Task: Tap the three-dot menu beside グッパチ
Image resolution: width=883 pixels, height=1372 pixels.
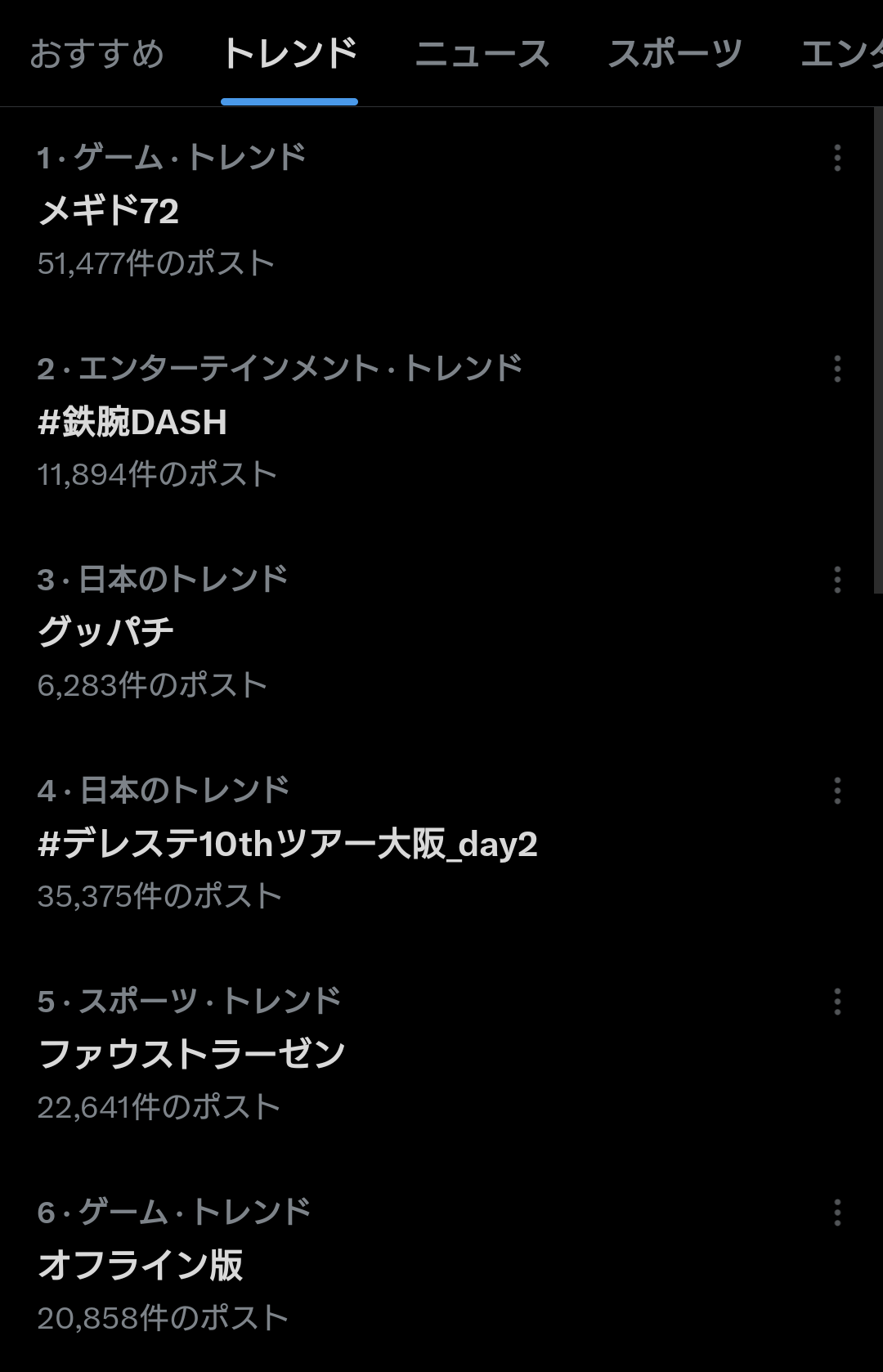Action: pos(837,580)
